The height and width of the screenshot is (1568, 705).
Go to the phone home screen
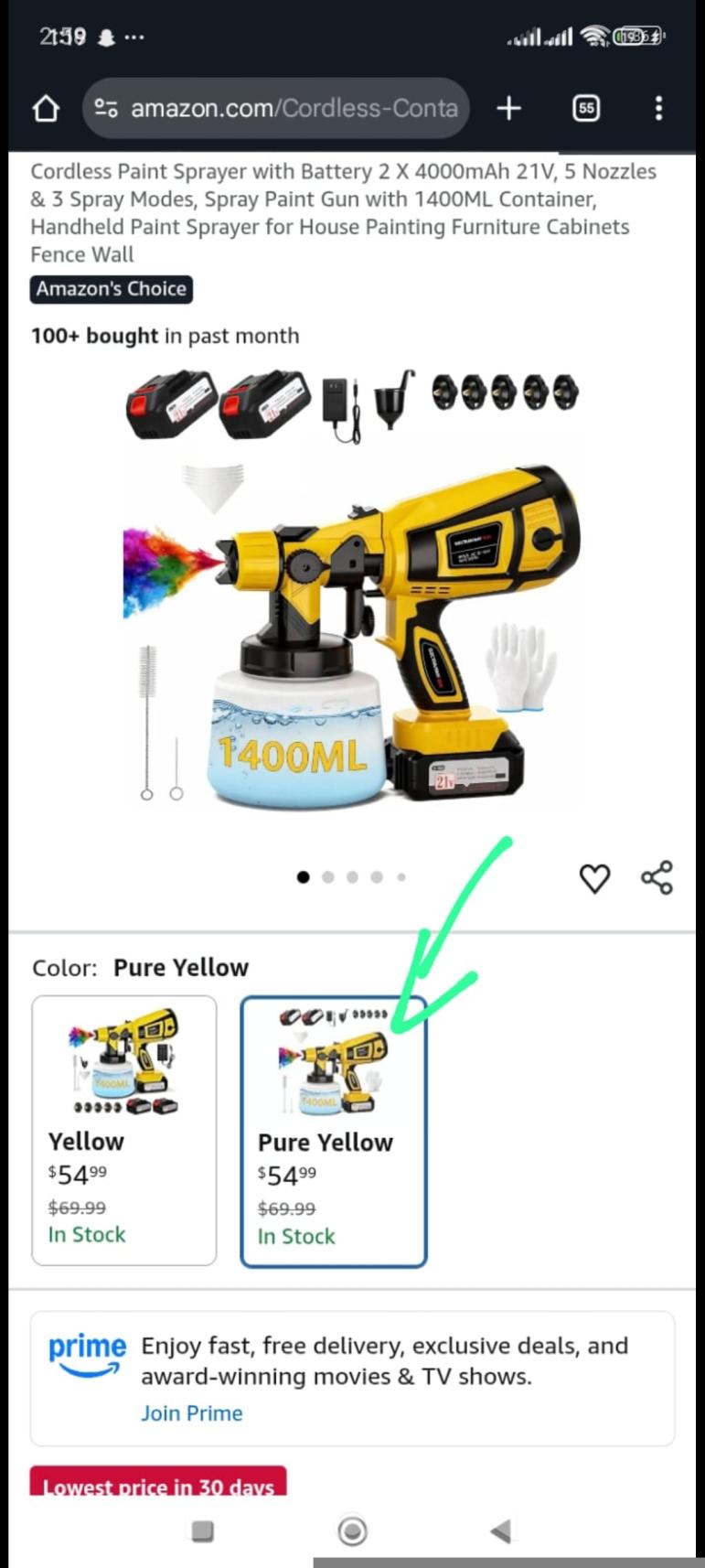(x=352, y=1530)
